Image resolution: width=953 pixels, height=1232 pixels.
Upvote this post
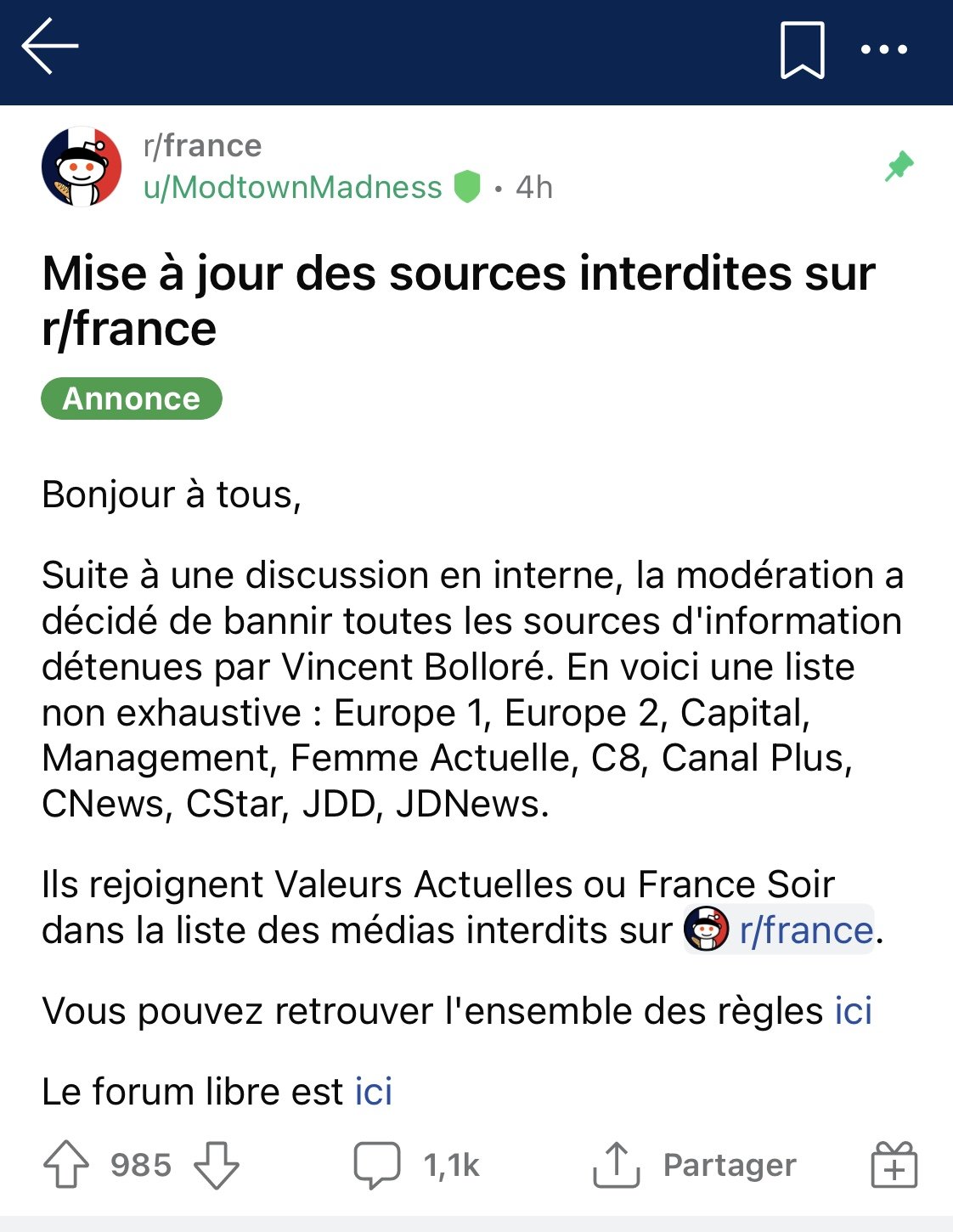point(66,1165)
